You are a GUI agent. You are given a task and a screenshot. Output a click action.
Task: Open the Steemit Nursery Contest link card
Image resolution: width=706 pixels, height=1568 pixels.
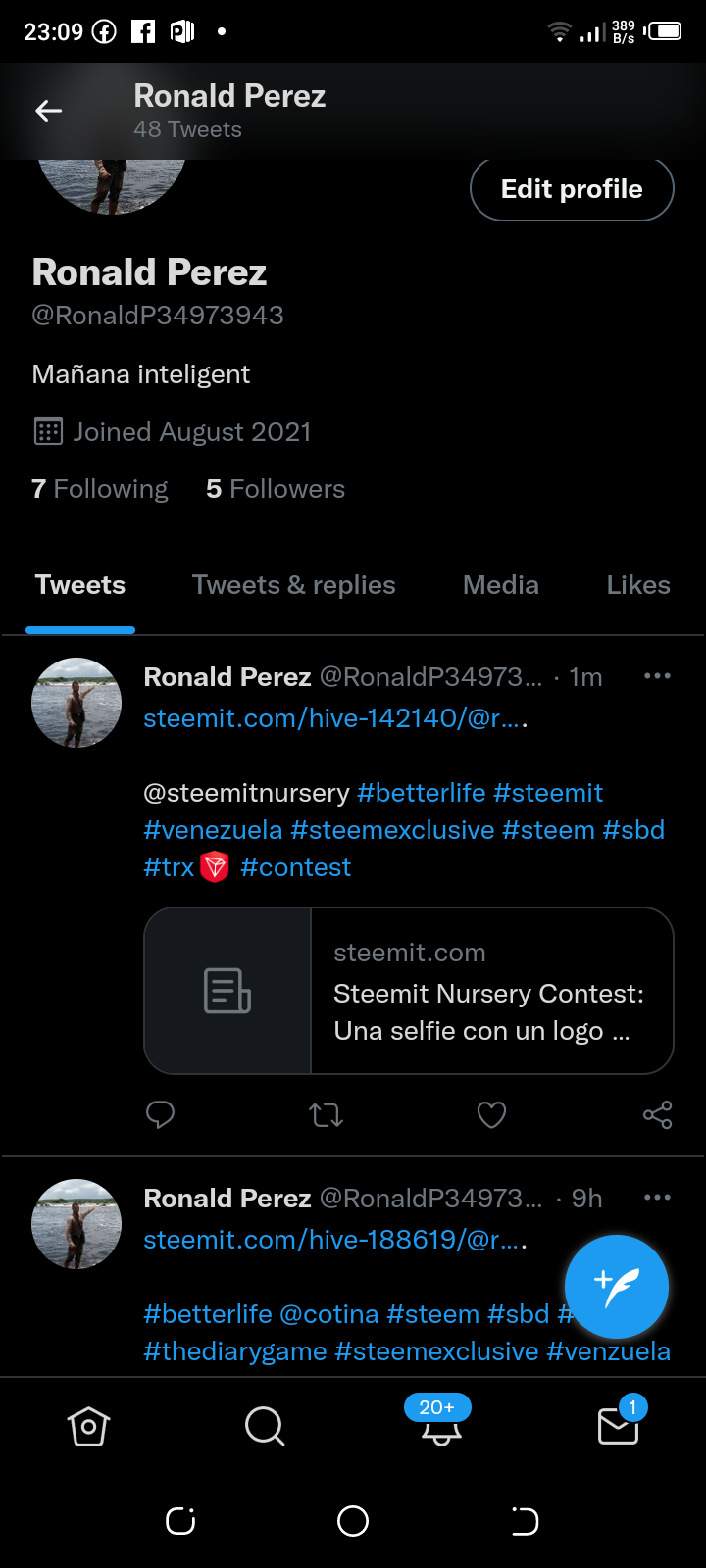coord(409,991)
